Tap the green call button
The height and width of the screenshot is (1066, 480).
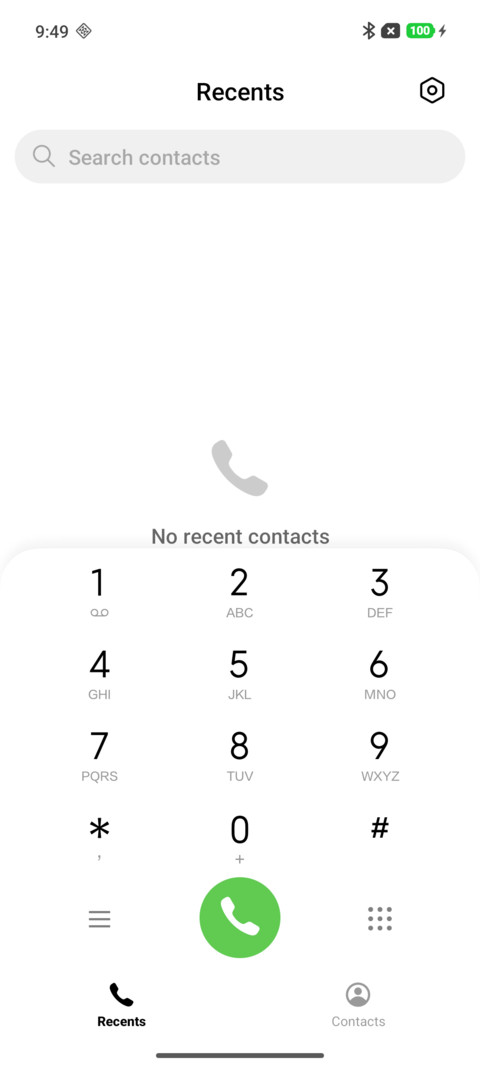tap(240, 917)
